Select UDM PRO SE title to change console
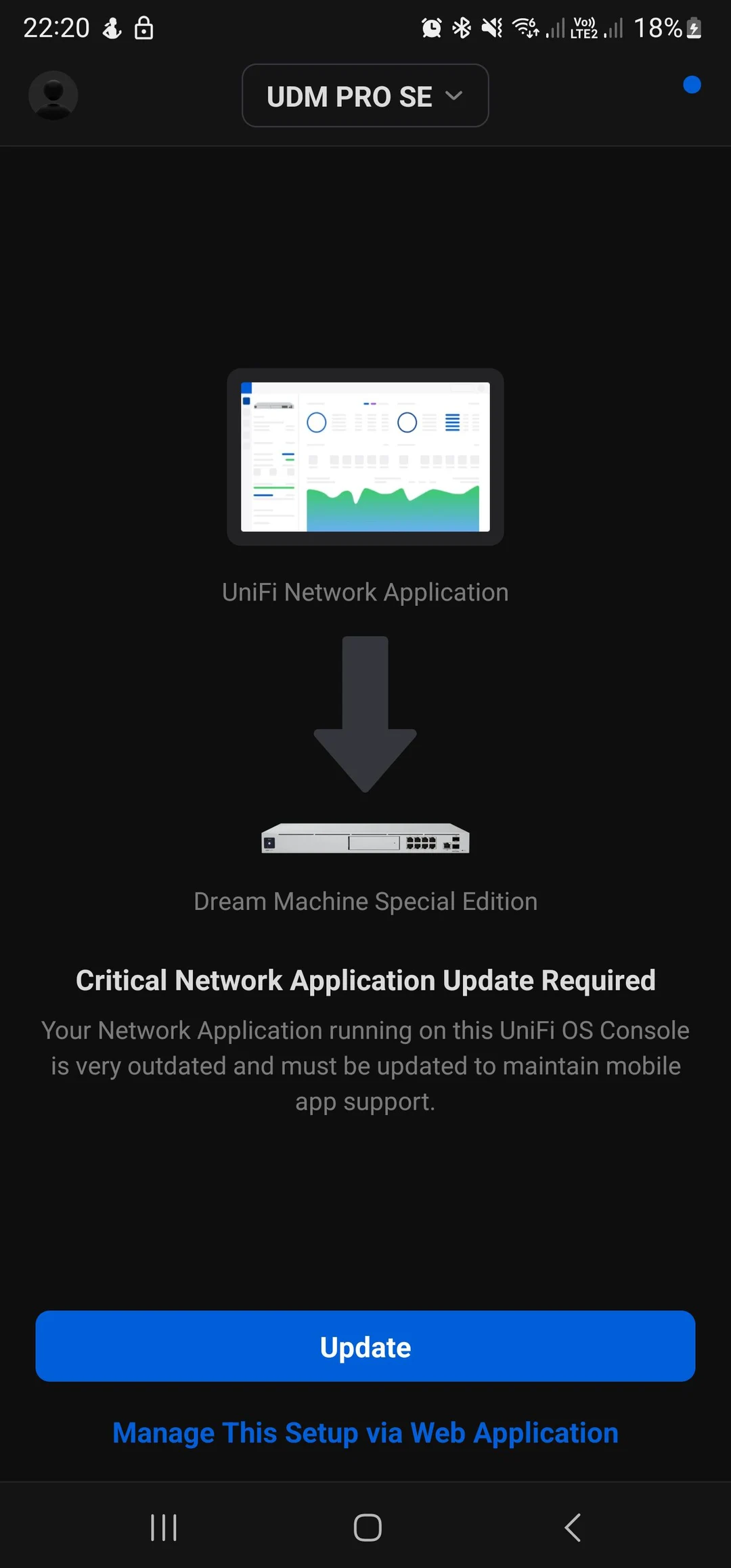731x1568 pixels. click(349, 95)
